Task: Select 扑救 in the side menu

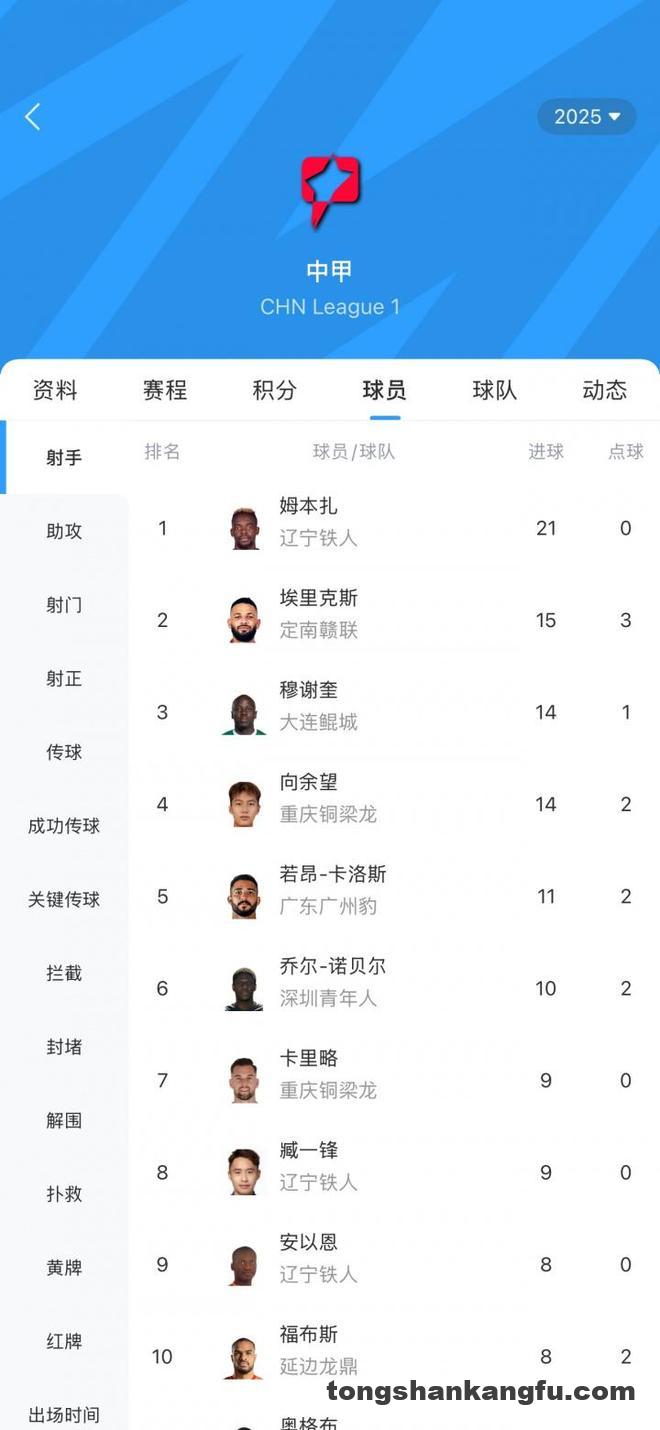Action: tap(64, 1194)
